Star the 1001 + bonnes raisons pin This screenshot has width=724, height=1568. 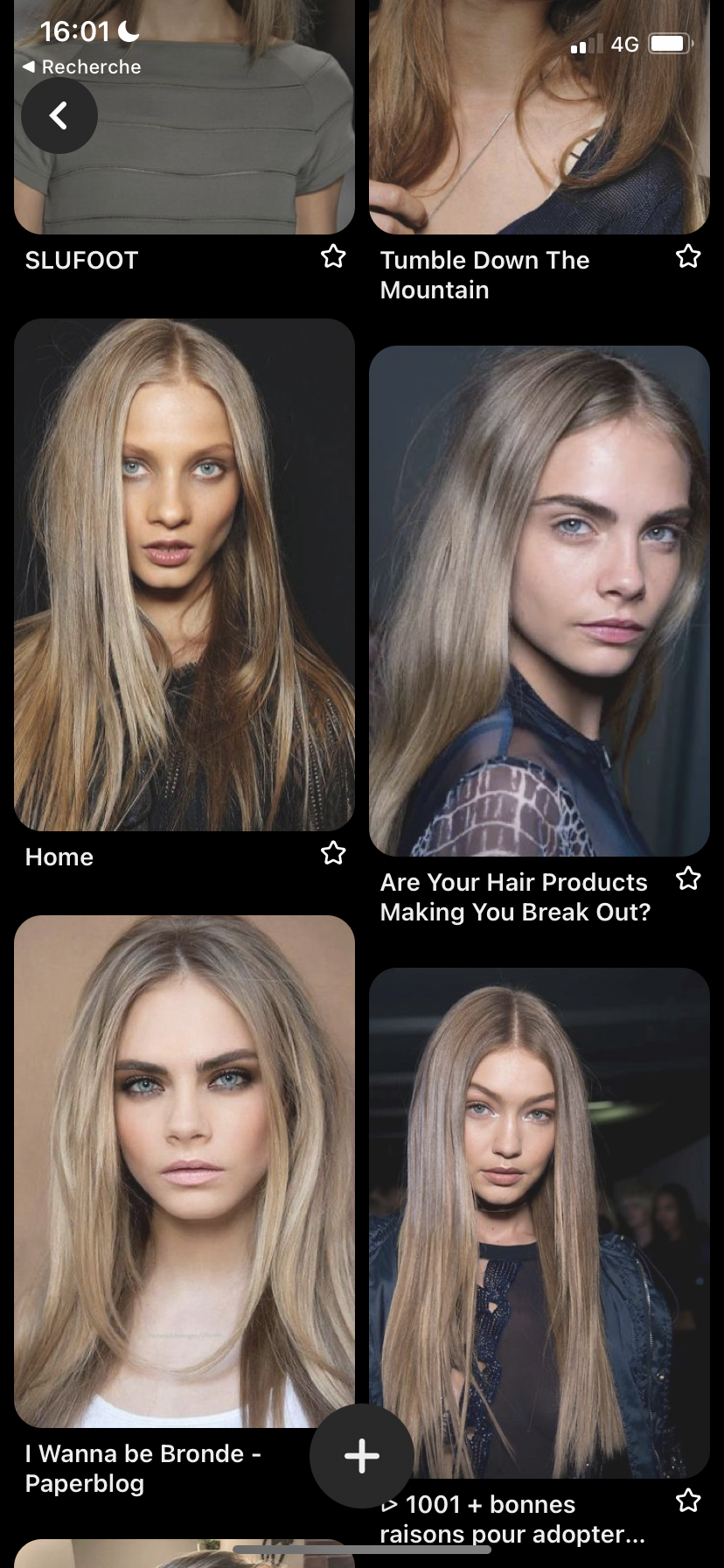coord(688,1501)
